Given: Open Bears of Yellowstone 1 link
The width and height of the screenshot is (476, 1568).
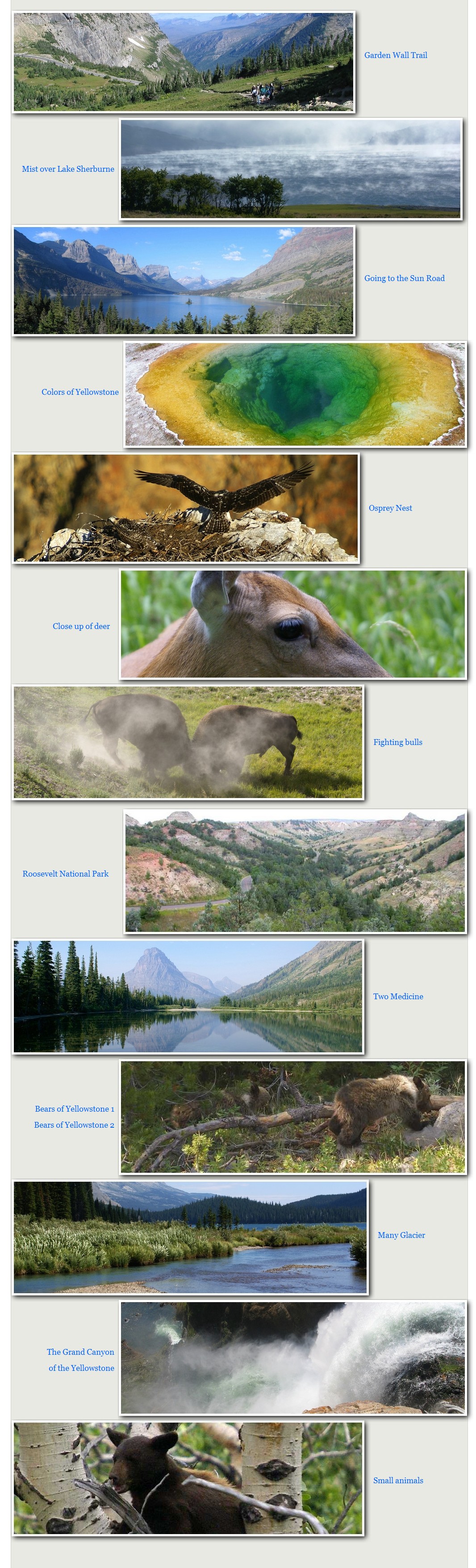Looking at the screenshot, I should click(75, 1109).
